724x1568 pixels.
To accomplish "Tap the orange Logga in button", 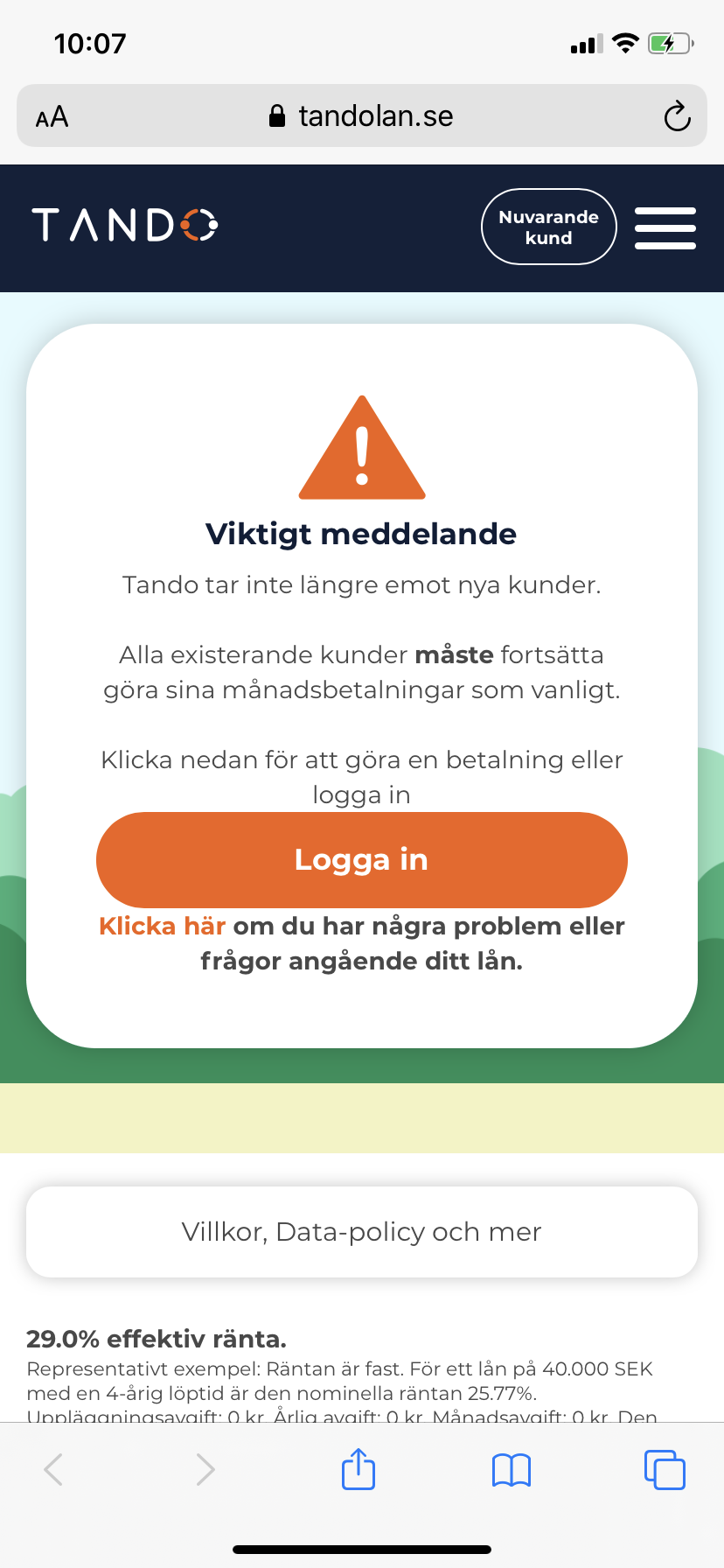I will [x=362, y=859].
